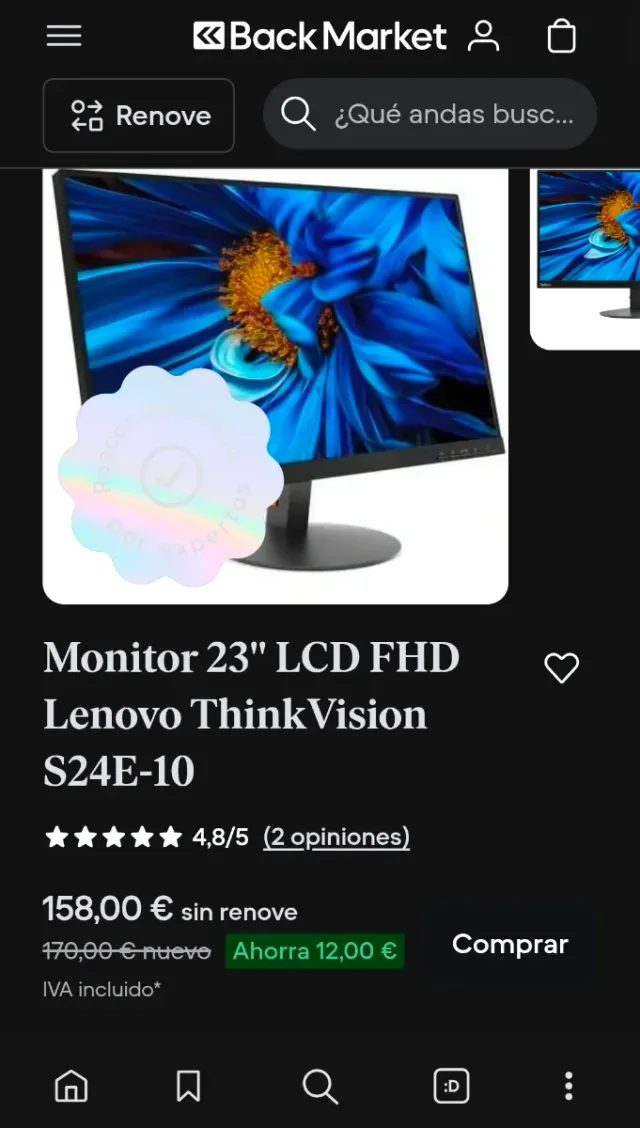Image resolution: width=640 pixels, height=1128 pixels.
Task: Go to the Back Market homepage logo
Action: pos(320,37)
